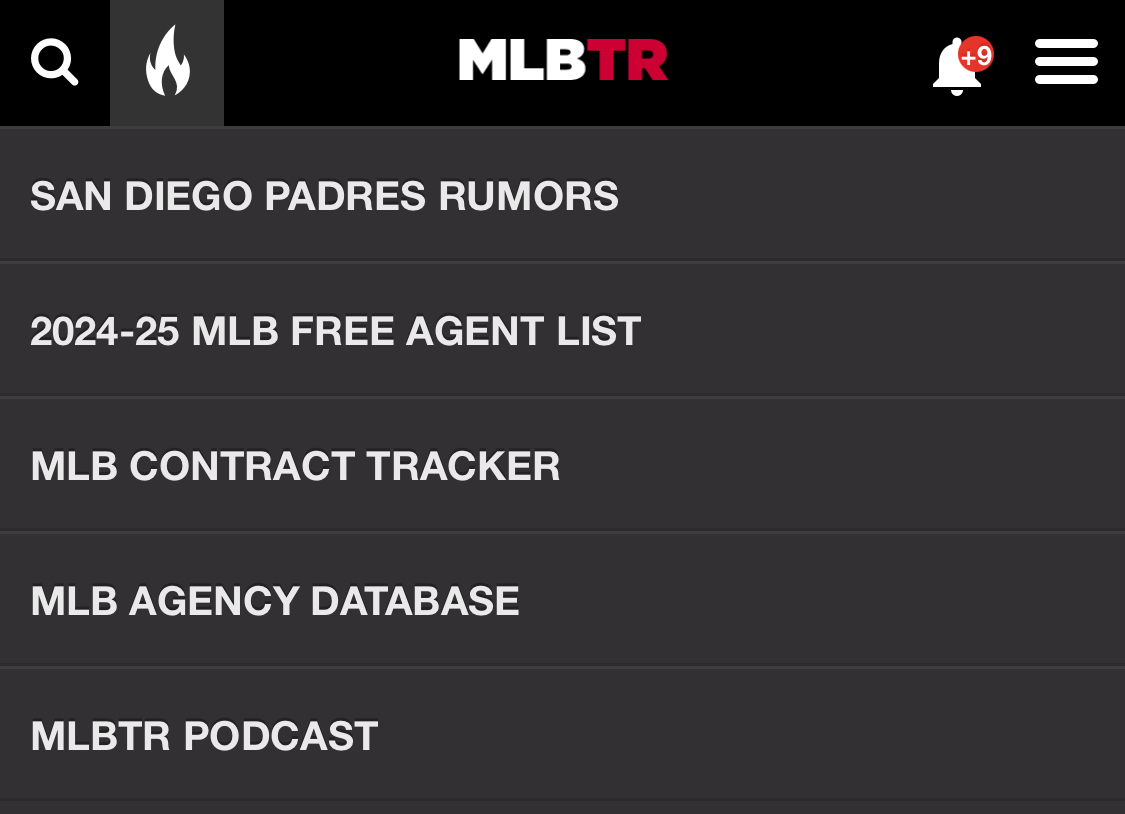
Task: Go to the MLBTR home logo
Action: (563, 61)
